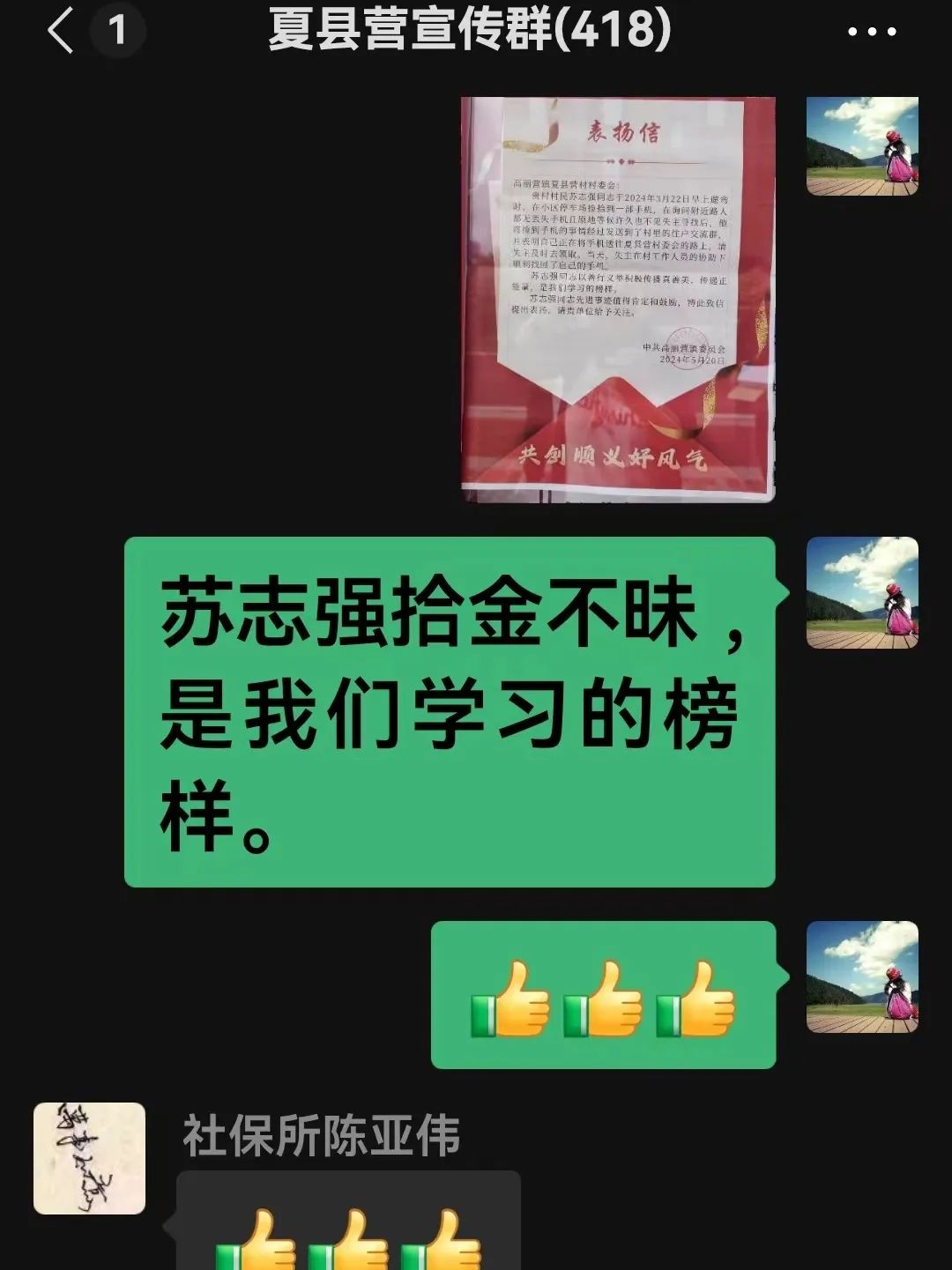Viewport: 952px width, 1270px height.
Task: Go back from the group chat
Action: click(62, 32)
